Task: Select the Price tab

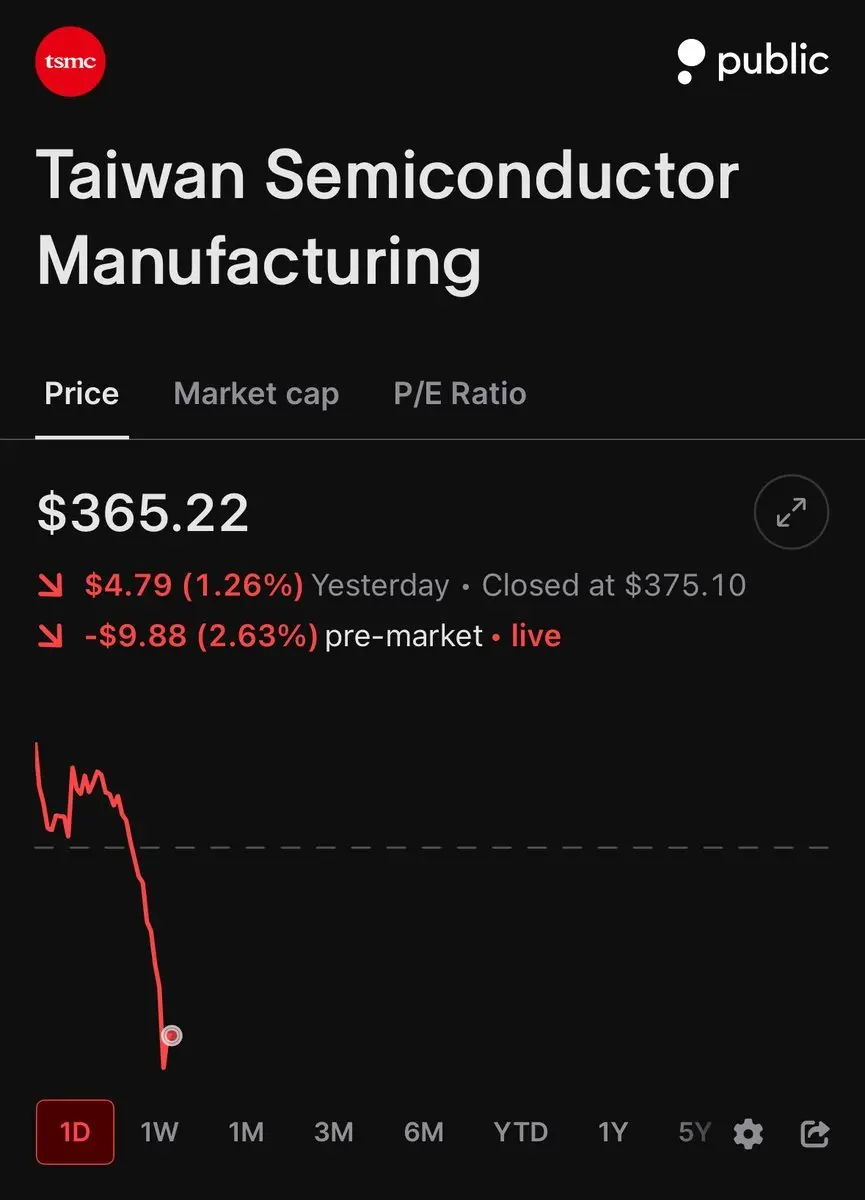Action: coord(82,394)
